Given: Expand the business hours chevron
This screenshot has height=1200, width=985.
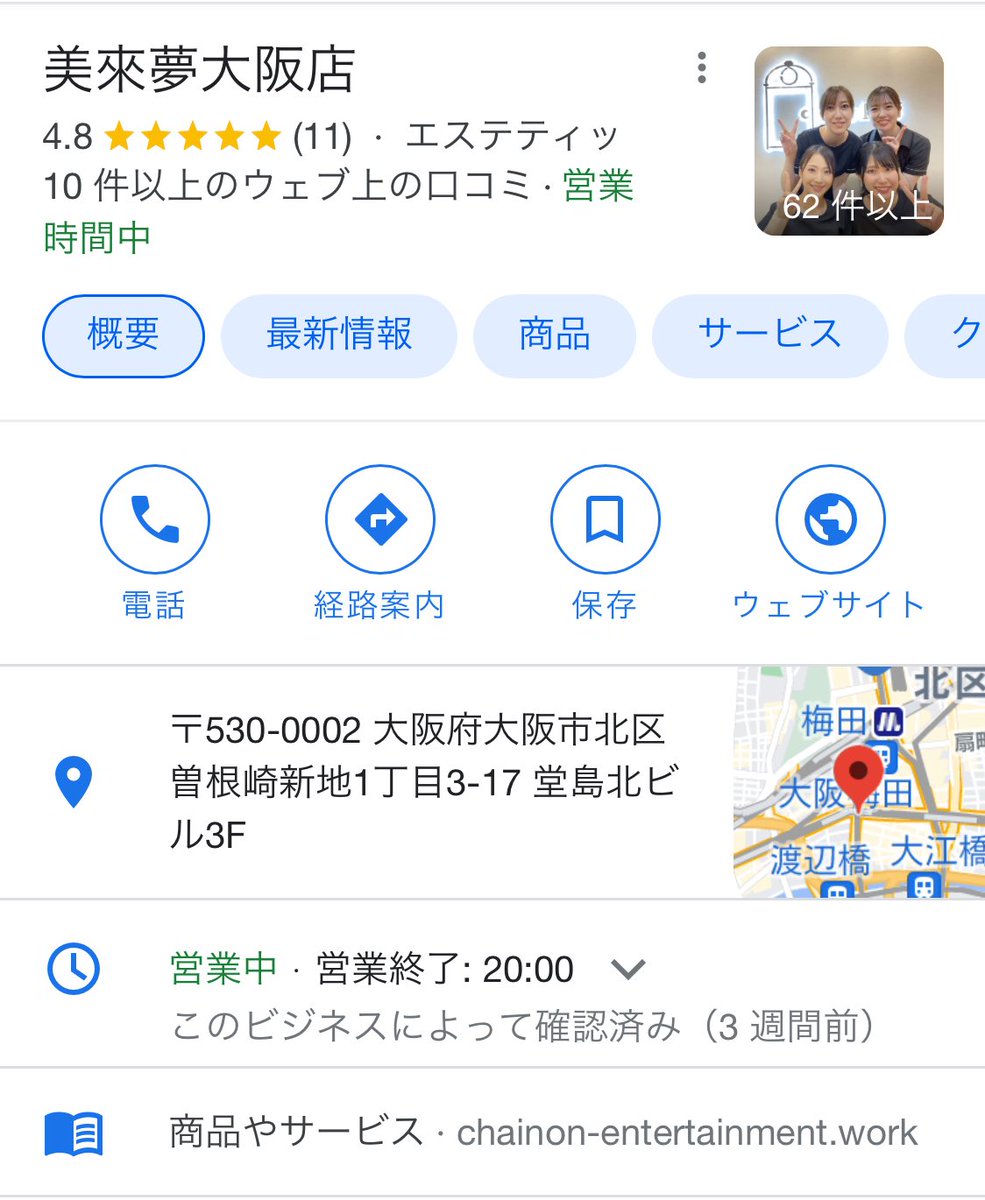Looking at the screenshot, I should coord(629,968).
